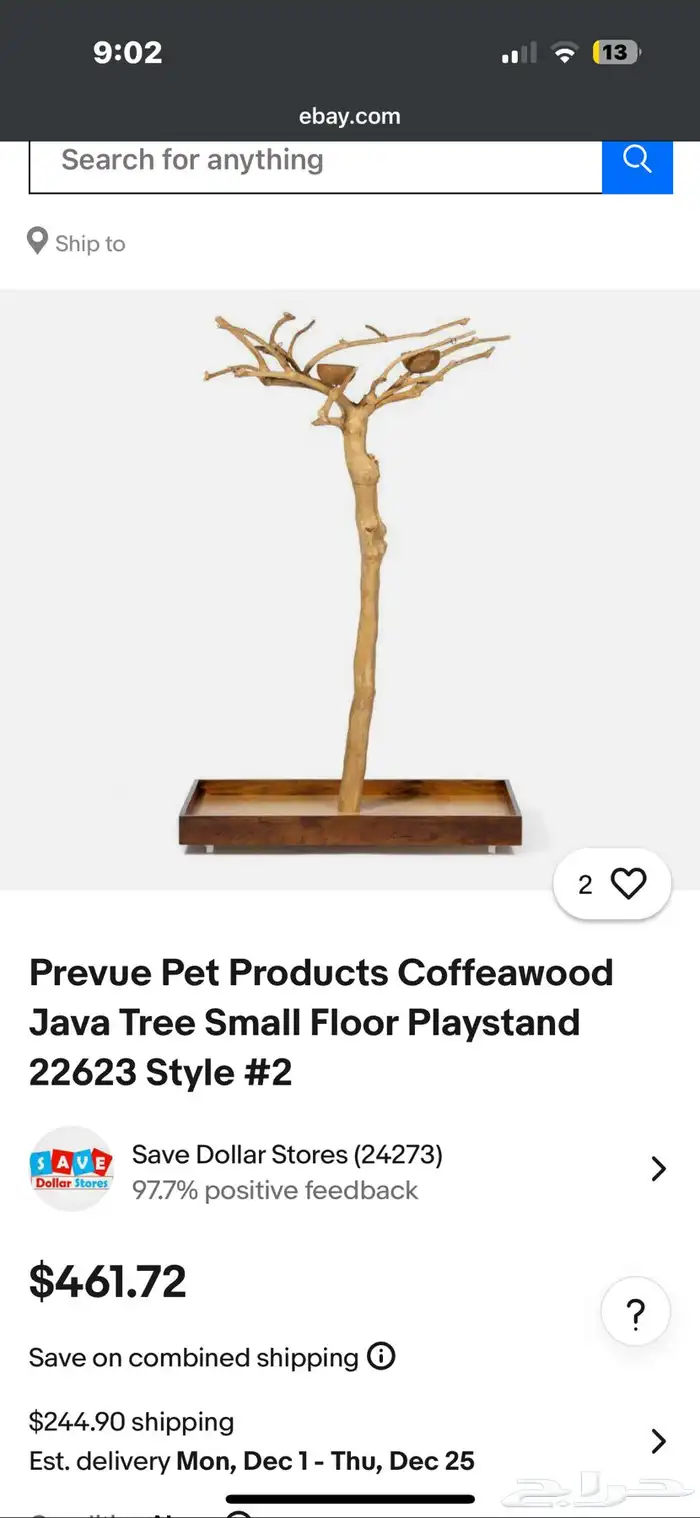Show combined shipping savings info
This screenshot has height=1518, width=700.
[x=381, y=1357]
